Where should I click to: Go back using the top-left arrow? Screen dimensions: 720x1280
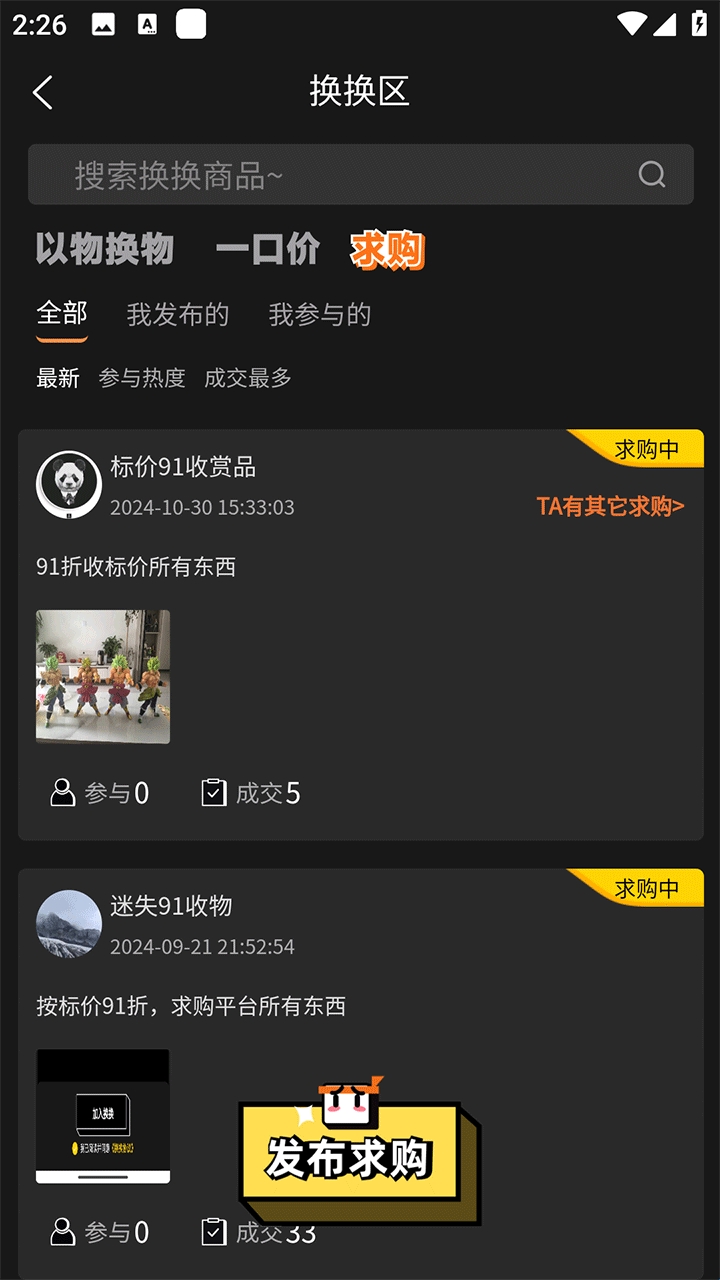[42, 92]
